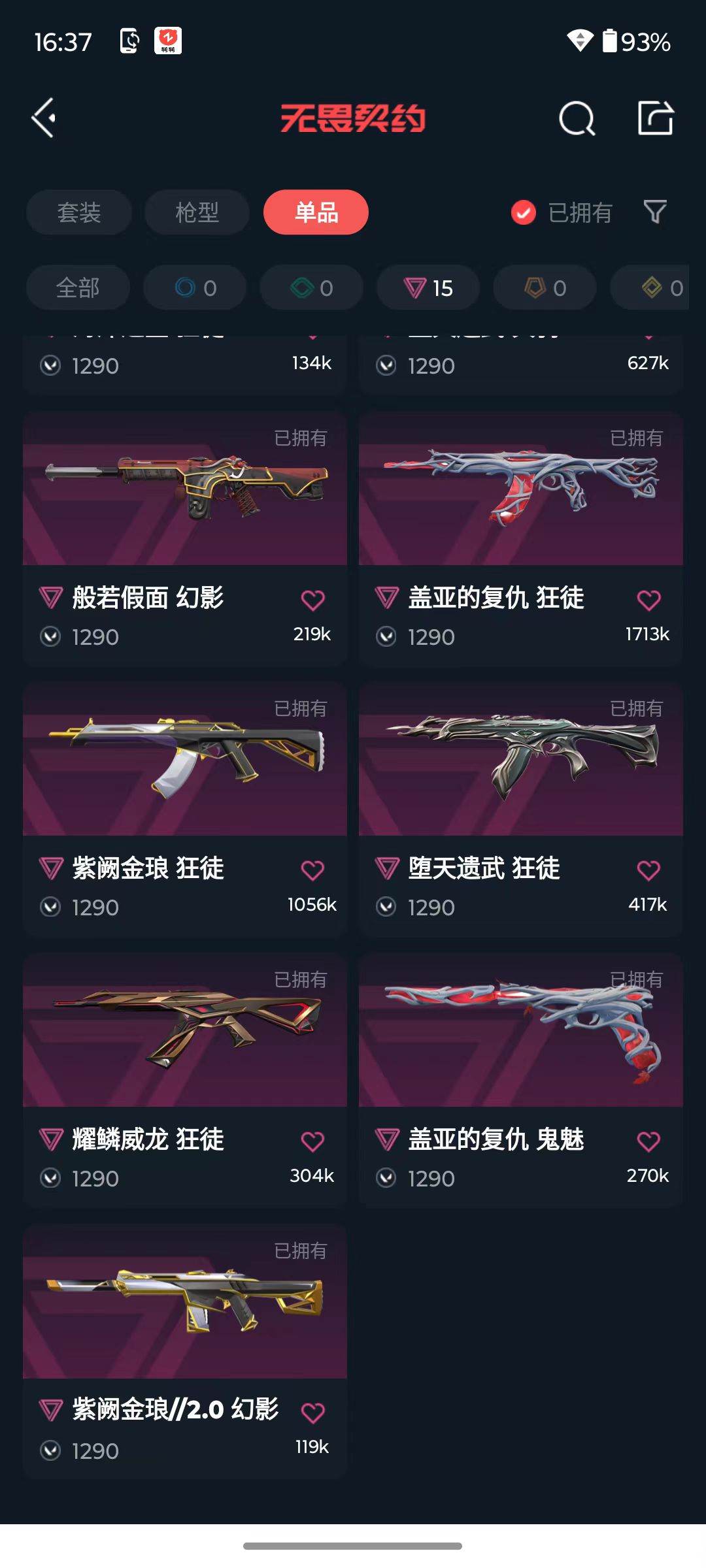This screenshot has width=706, height=1568.
Task: Open the 盖亚的复仇 鬼魅 skin card
Action: 521,1081
